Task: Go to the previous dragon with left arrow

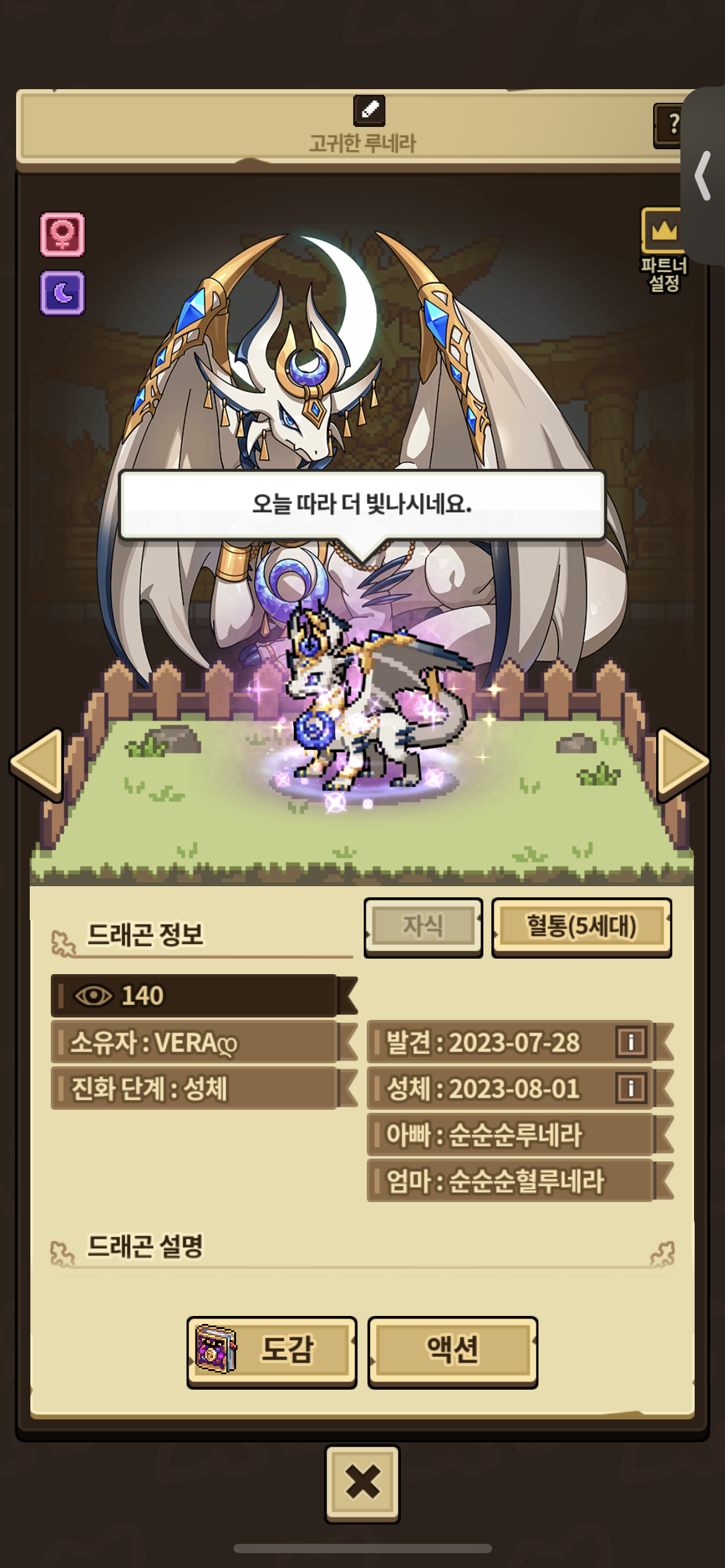Action: click(37, 764)
